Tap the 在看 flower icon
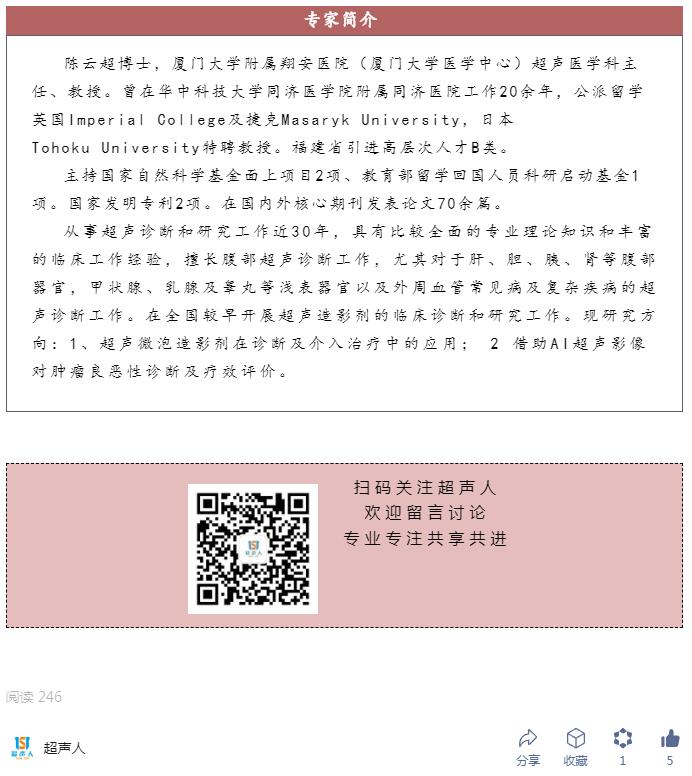The height and width of the screenshot is (776, 692). click(x=623, y=740)
